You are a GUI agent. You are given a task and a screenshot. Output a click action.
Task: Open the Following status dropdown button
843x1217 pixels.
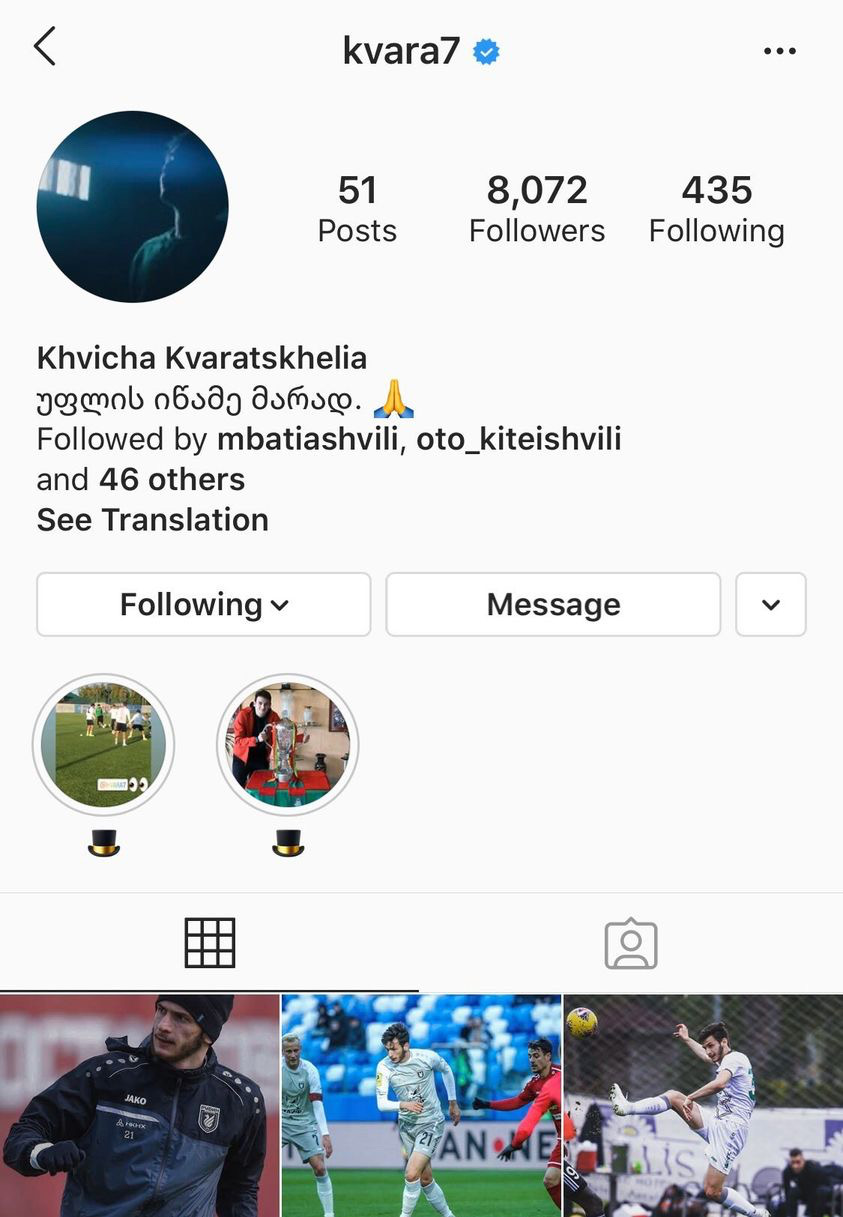tap(204, 604)
